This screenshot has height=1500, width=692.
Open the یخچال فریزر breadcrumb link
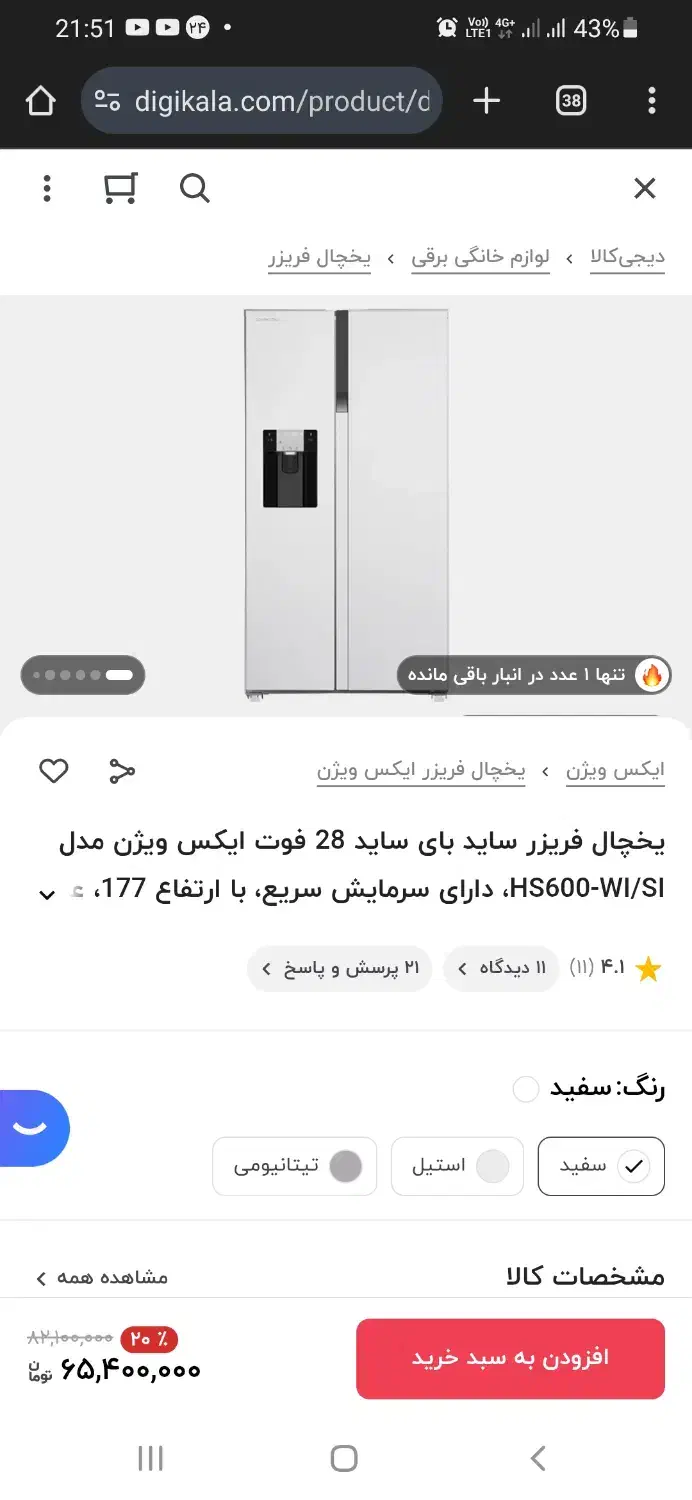319,257
